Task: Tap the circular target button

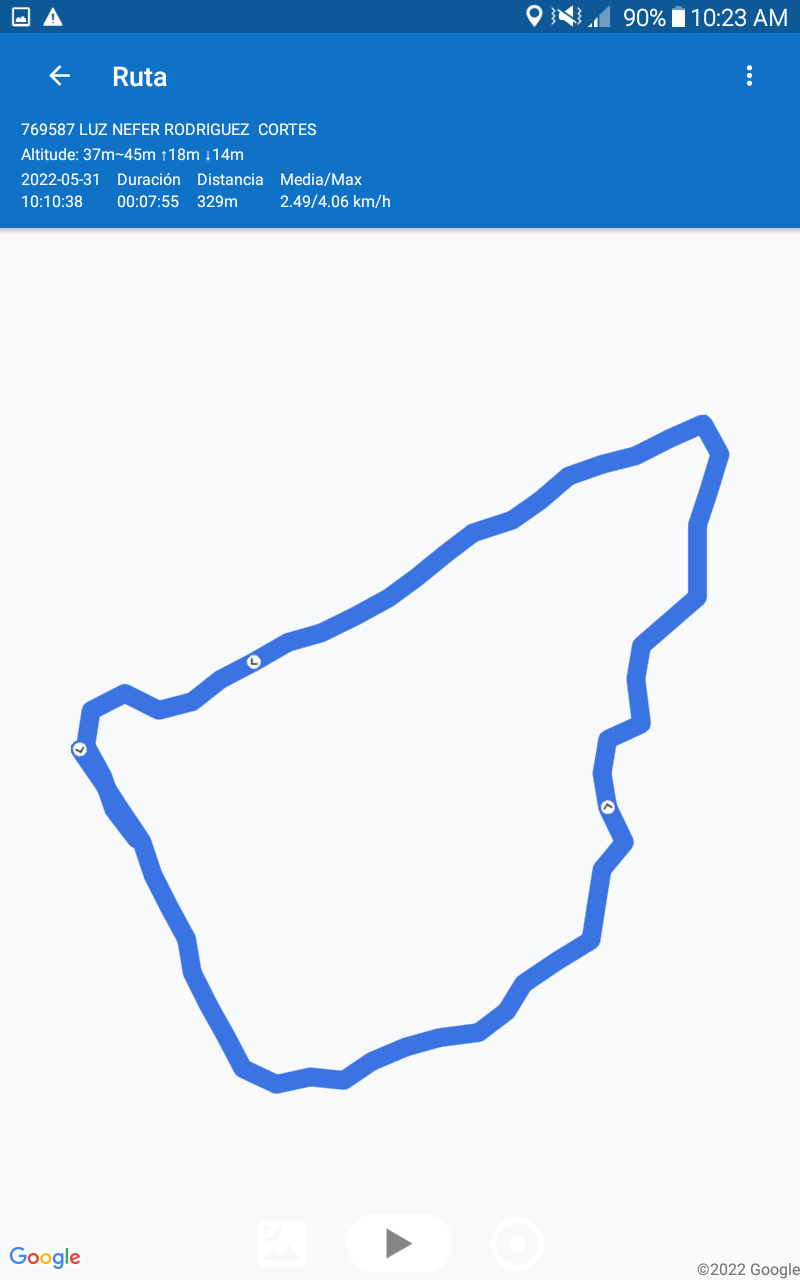Action: point(517,1244)
